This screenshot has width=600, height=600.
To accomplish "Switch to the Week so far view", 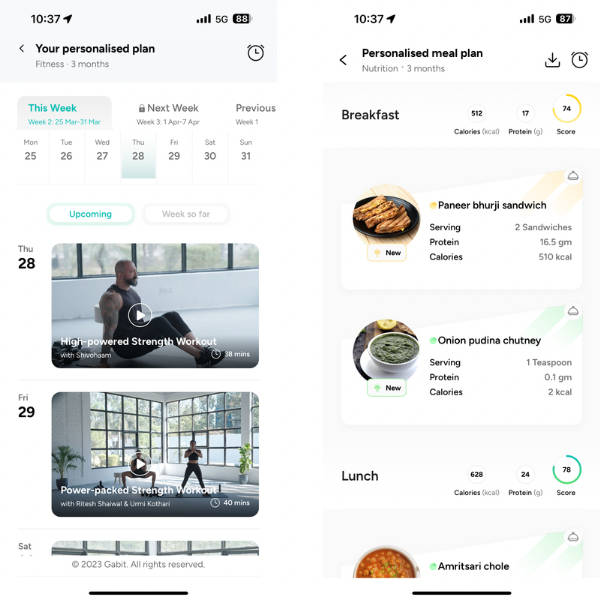I will pyautogui.click(x=186, y=214).
